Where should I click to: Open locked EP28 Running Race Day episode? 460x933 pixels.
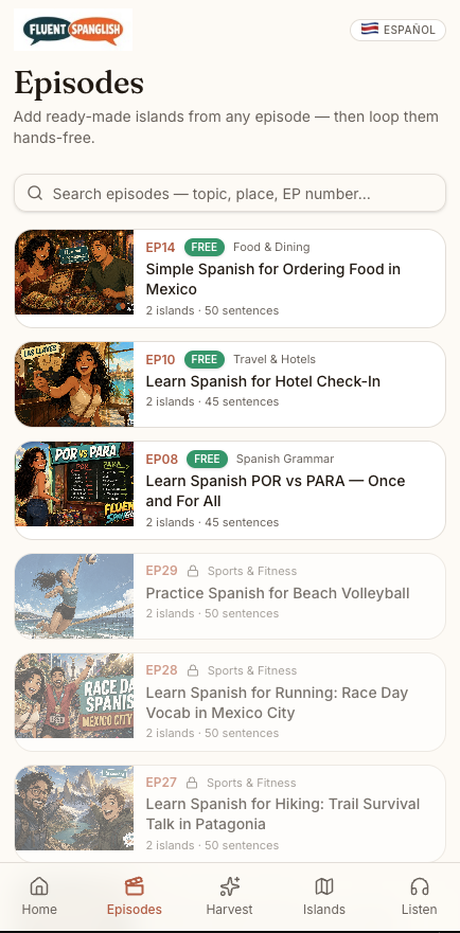click(230, 702)
